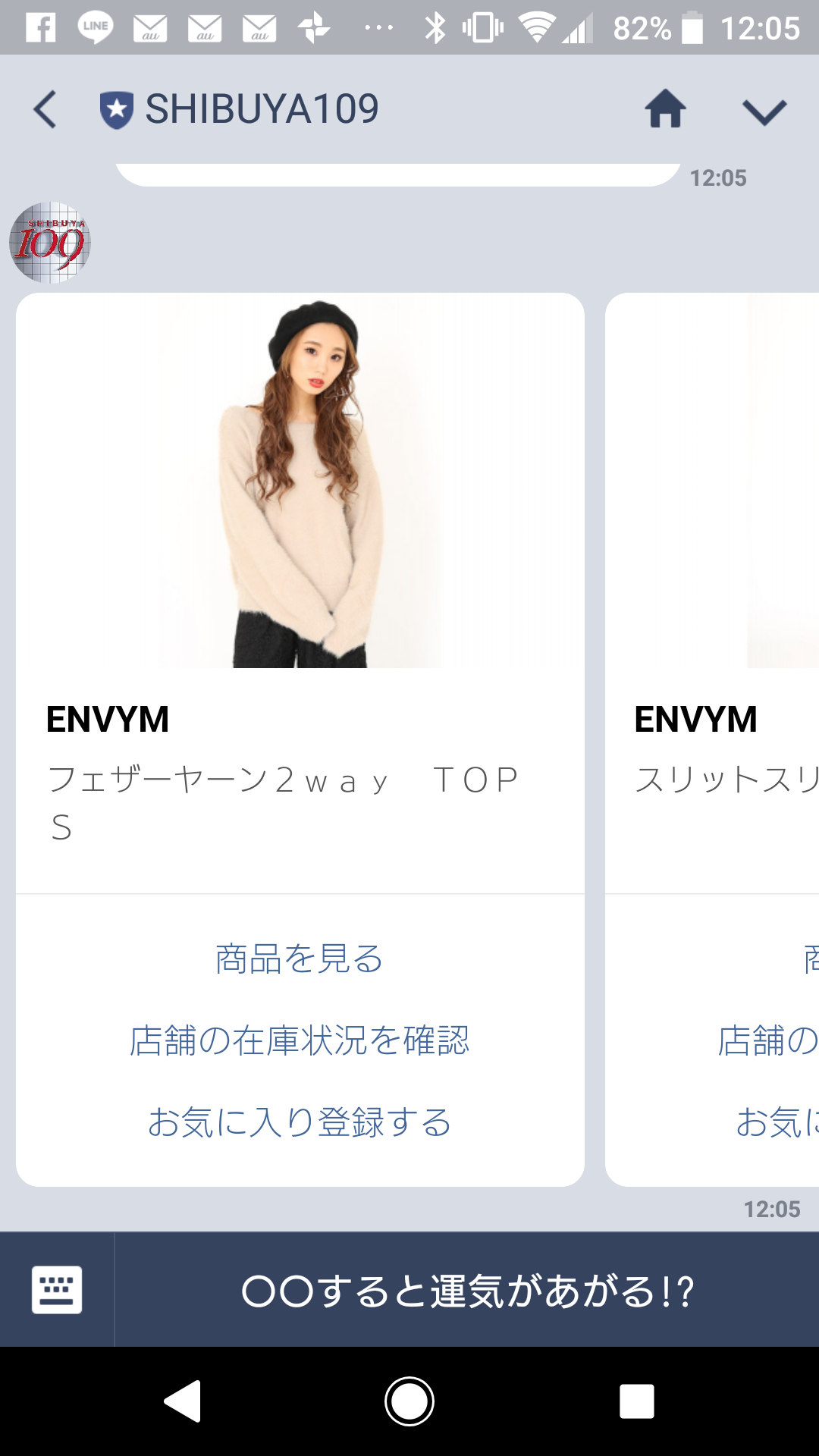
Task: Switch to the keyboard input
Action: (57, 1290)
